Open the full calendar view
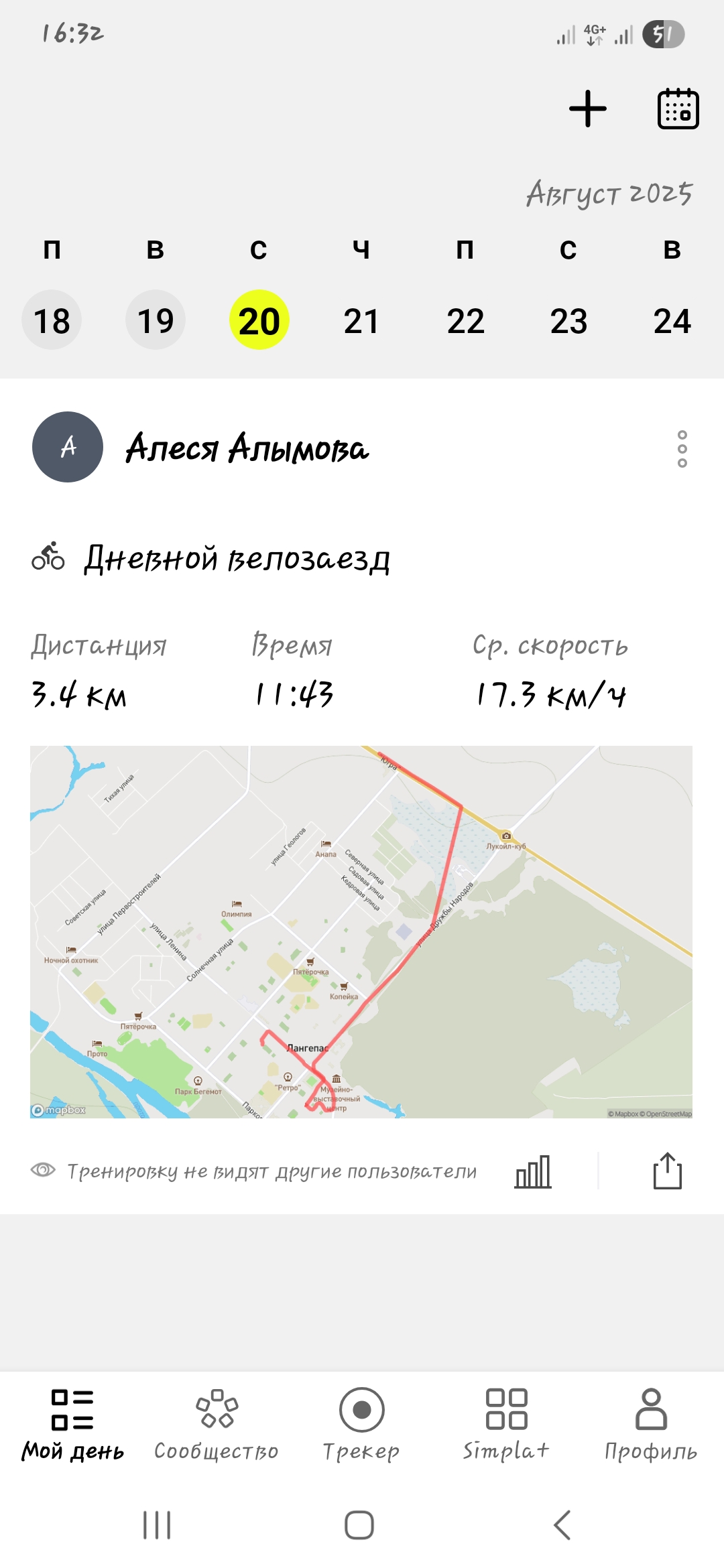This screenshot has height=1568, width=724. [678, 109]
